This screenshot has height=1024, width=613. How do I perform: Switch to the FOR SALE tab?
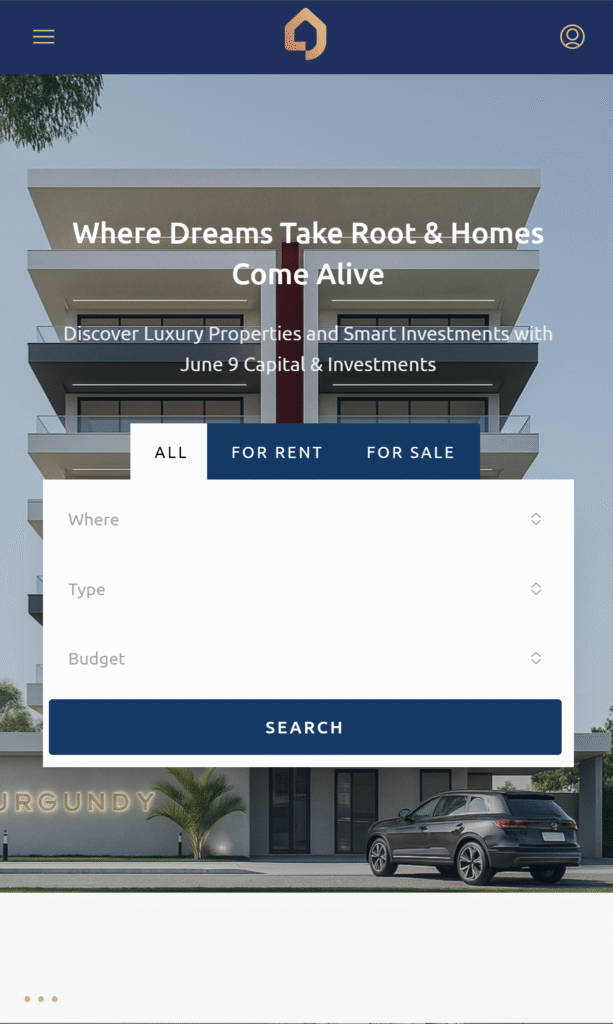point(410,452)
